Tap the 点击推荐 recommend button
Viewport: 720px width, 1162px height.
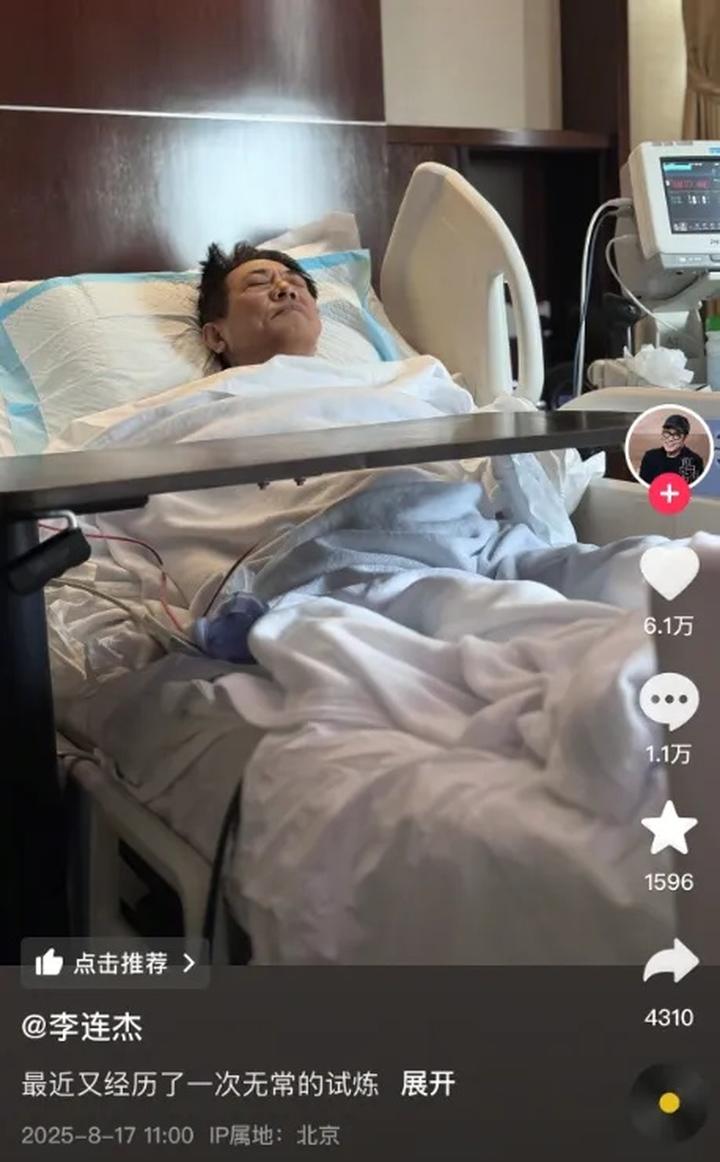click(x=115, y=963)
